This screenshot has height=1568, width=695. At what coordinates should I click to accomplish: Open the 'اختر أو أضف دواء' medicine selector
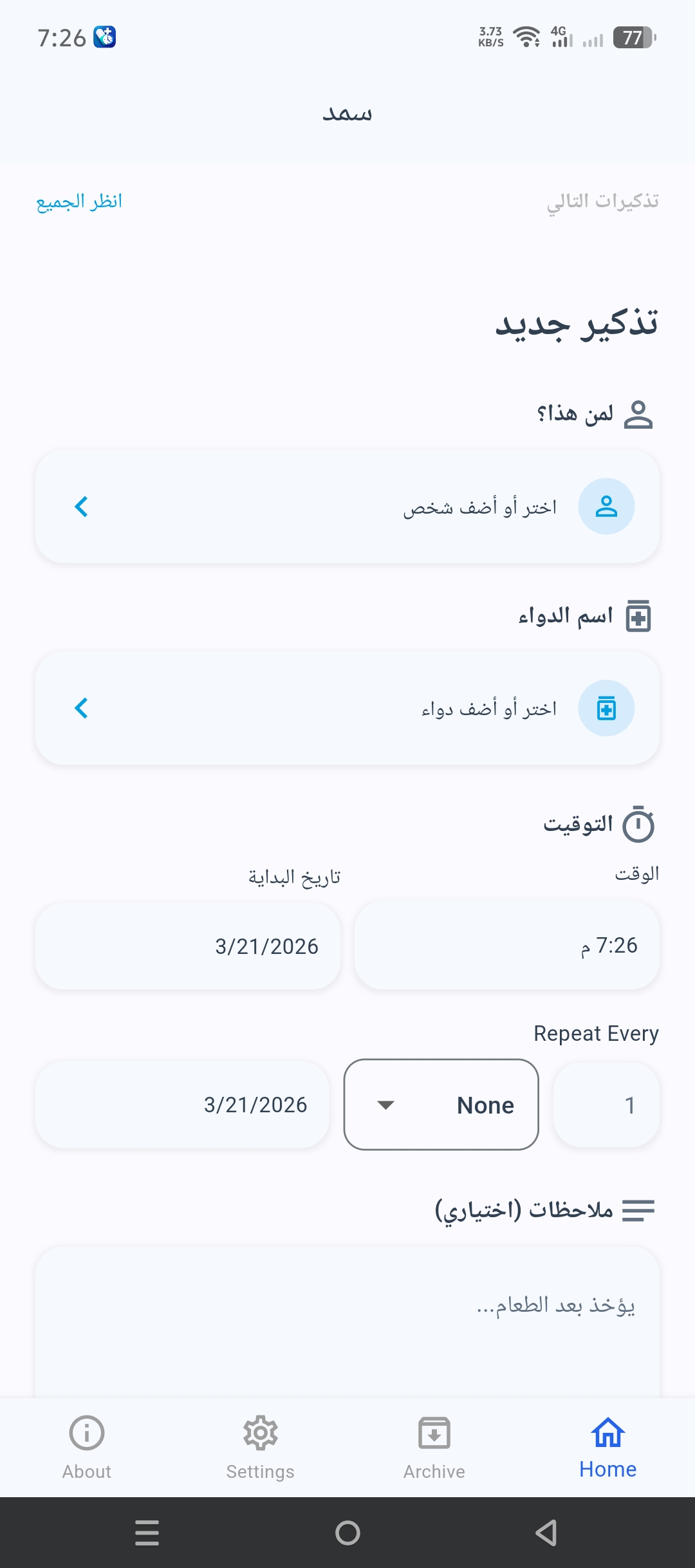click(x=347, y=708)
